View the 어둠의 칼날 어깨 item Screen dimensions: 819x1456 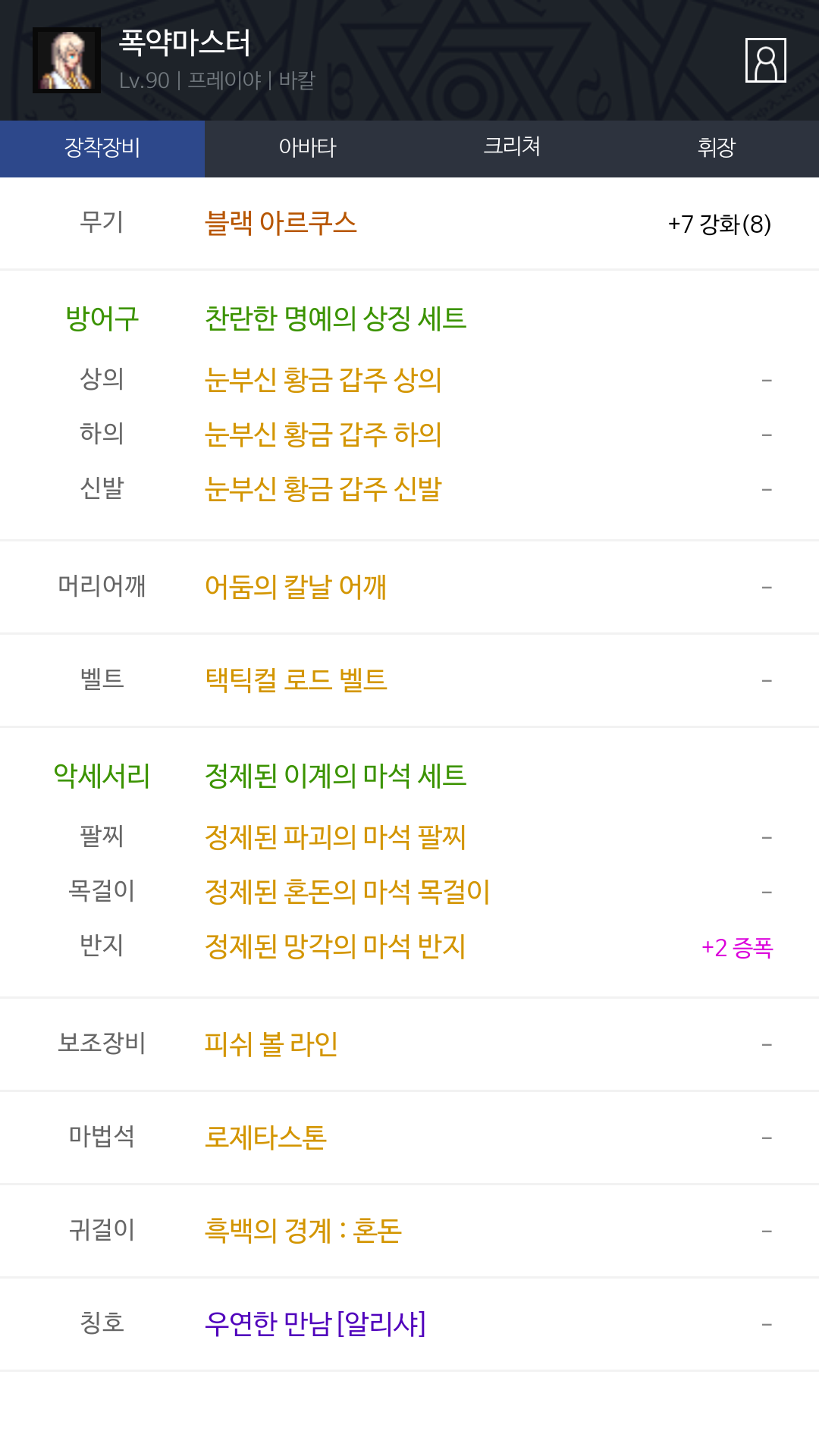pos(296,586)
